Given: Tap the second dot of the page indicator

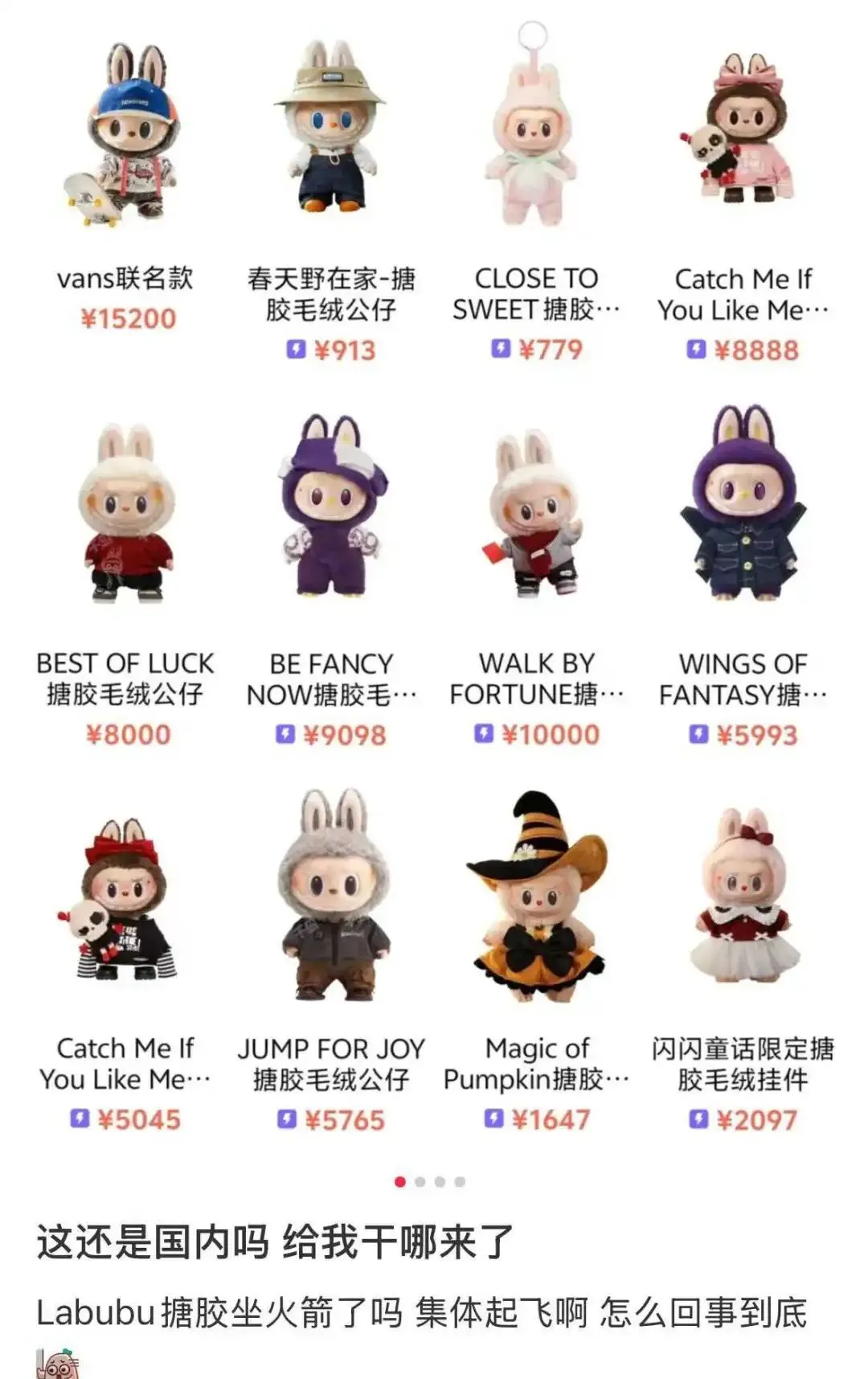Looking at the screenshot, I should (420, 1182).
